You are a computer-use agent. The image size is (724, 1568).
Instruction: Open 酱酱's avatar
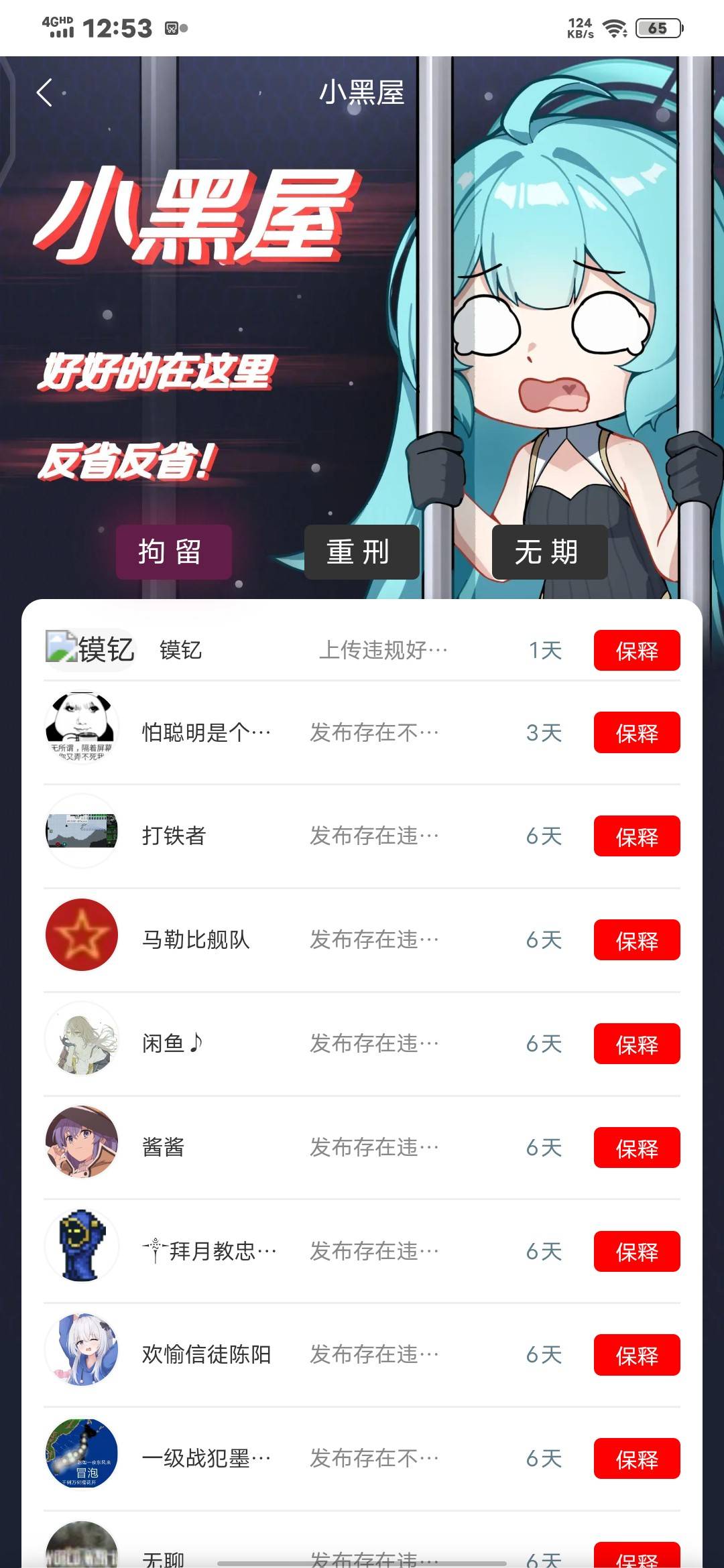click(x=81, y=1142)
